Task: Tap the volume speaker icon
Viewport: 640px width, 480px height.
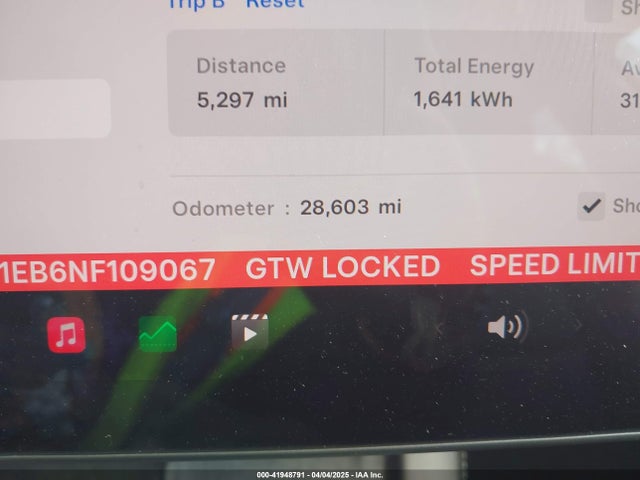Action: point(506,327)
